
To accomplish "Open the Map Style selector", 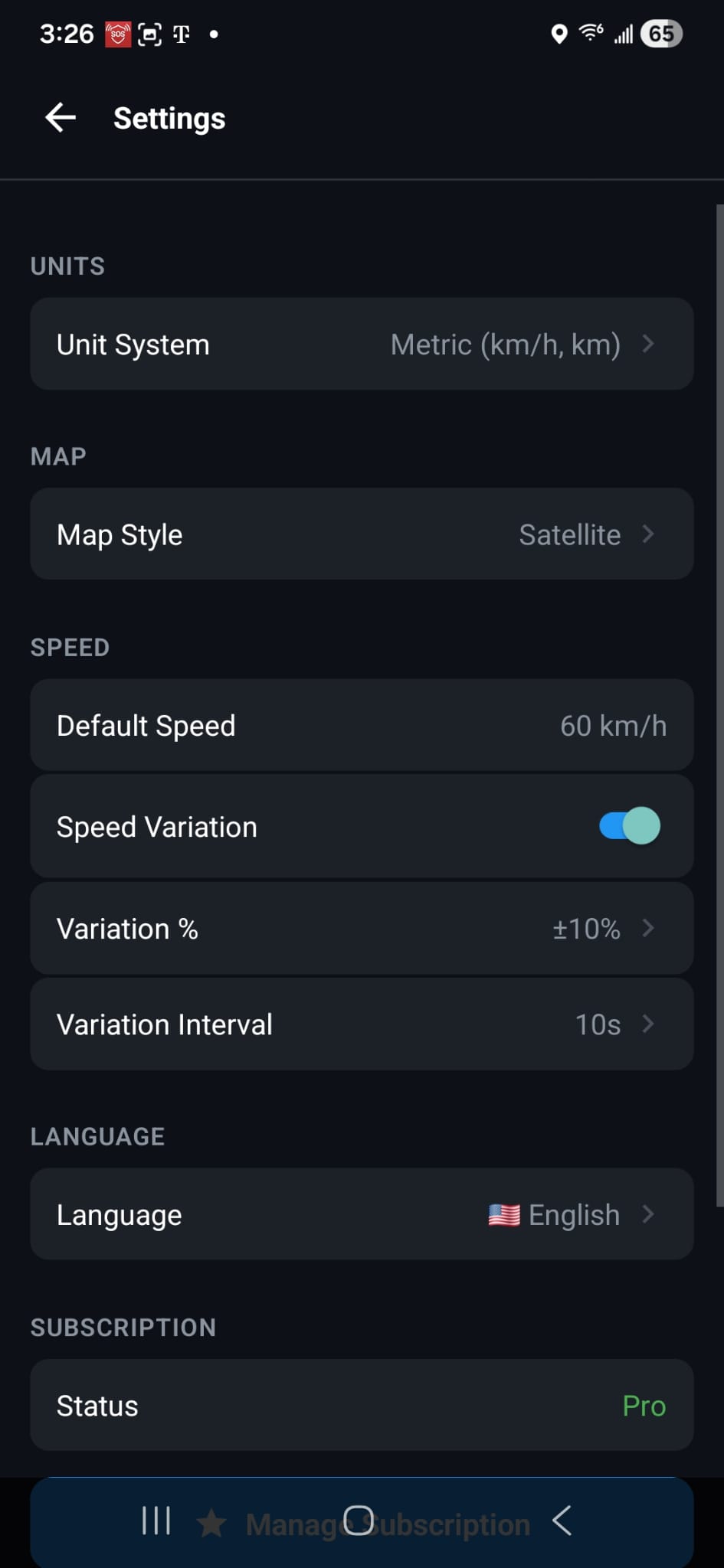I will tap(362, 534).
